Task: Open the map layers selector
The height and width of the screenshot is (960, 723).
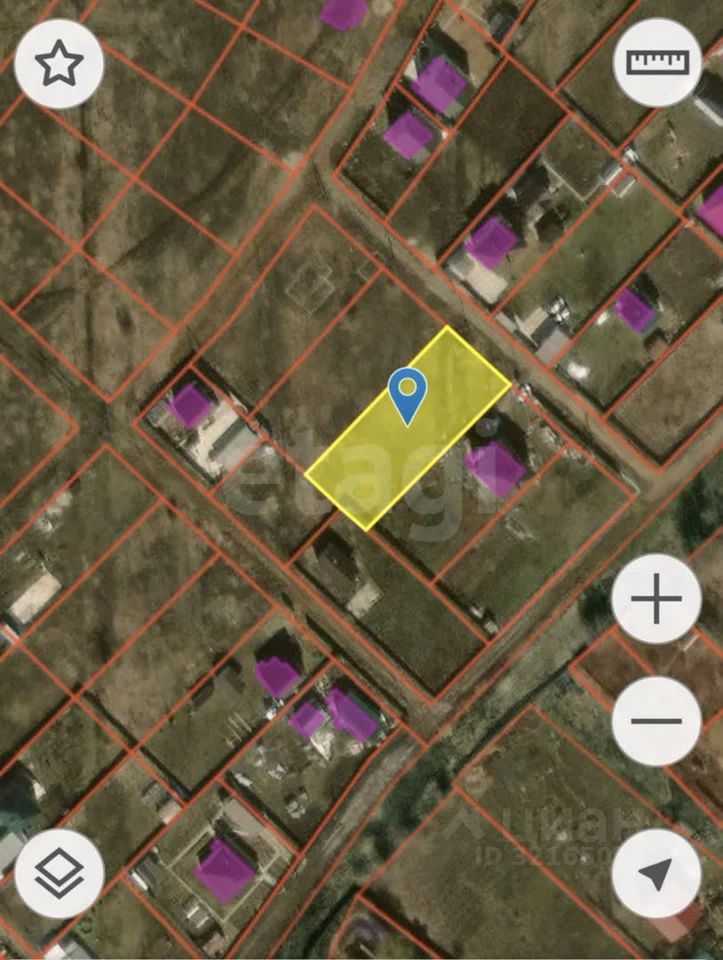Action: pos(59,873)
